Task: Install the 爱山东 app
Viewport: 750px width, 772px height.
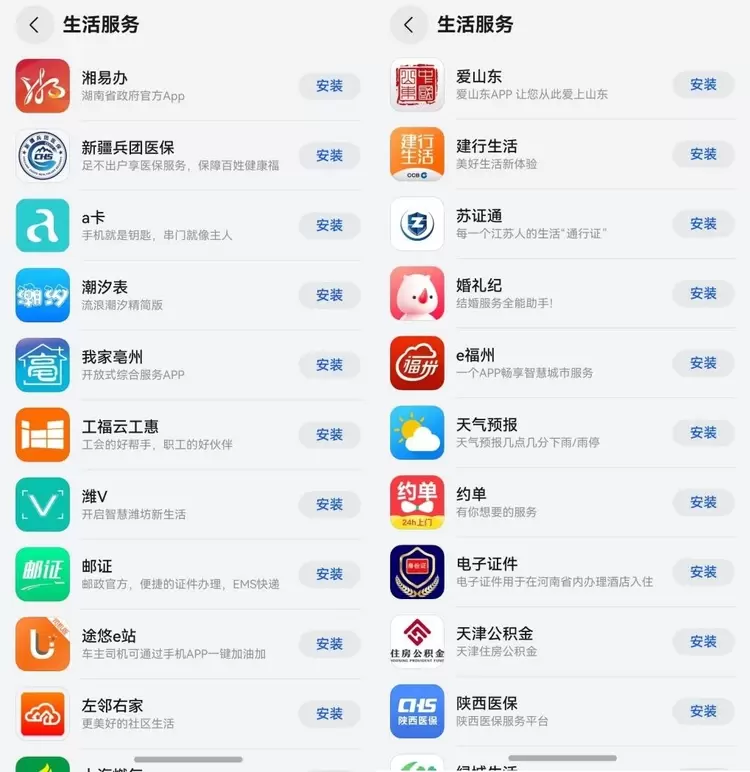Action: (x=703, y=85)
